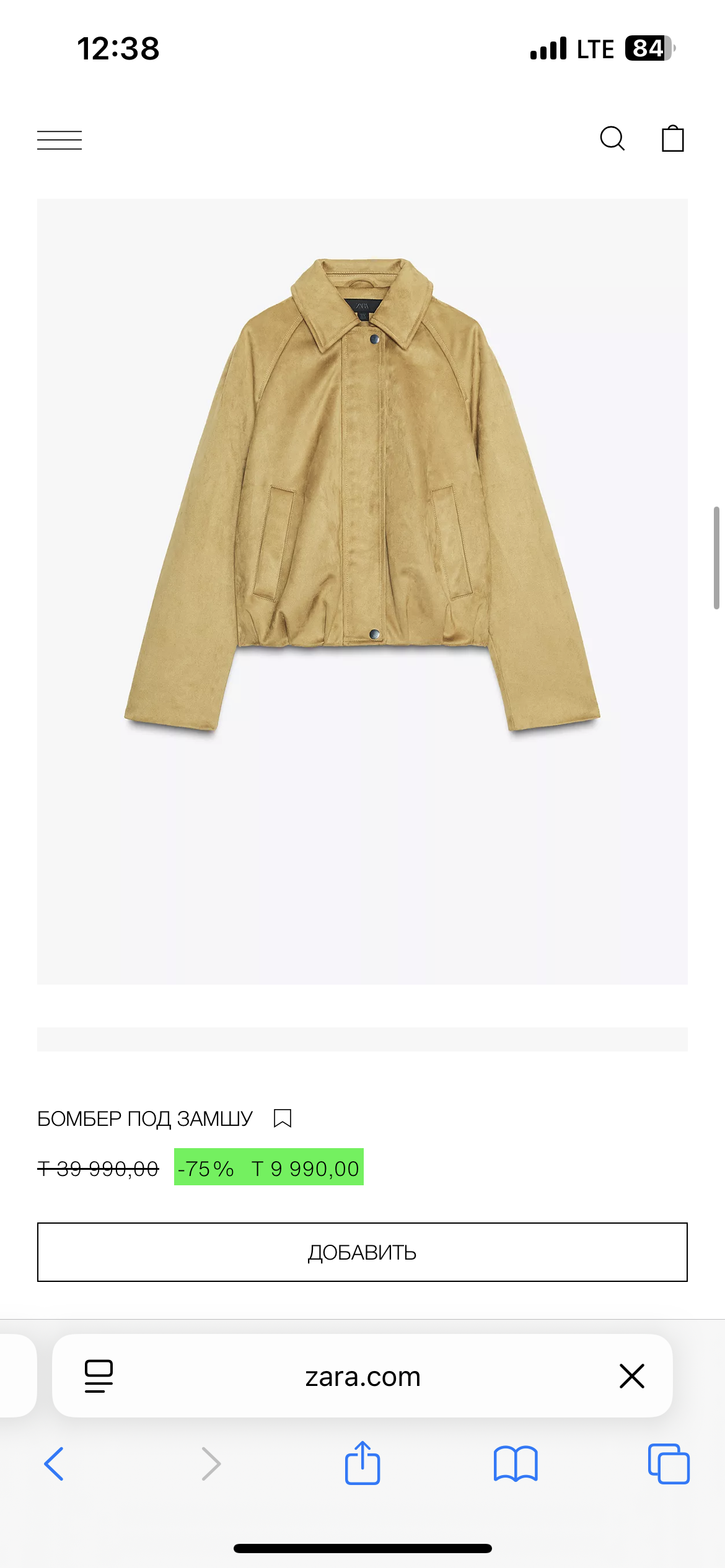Open the page settings icon in address bar

[x=99, y=1376]
